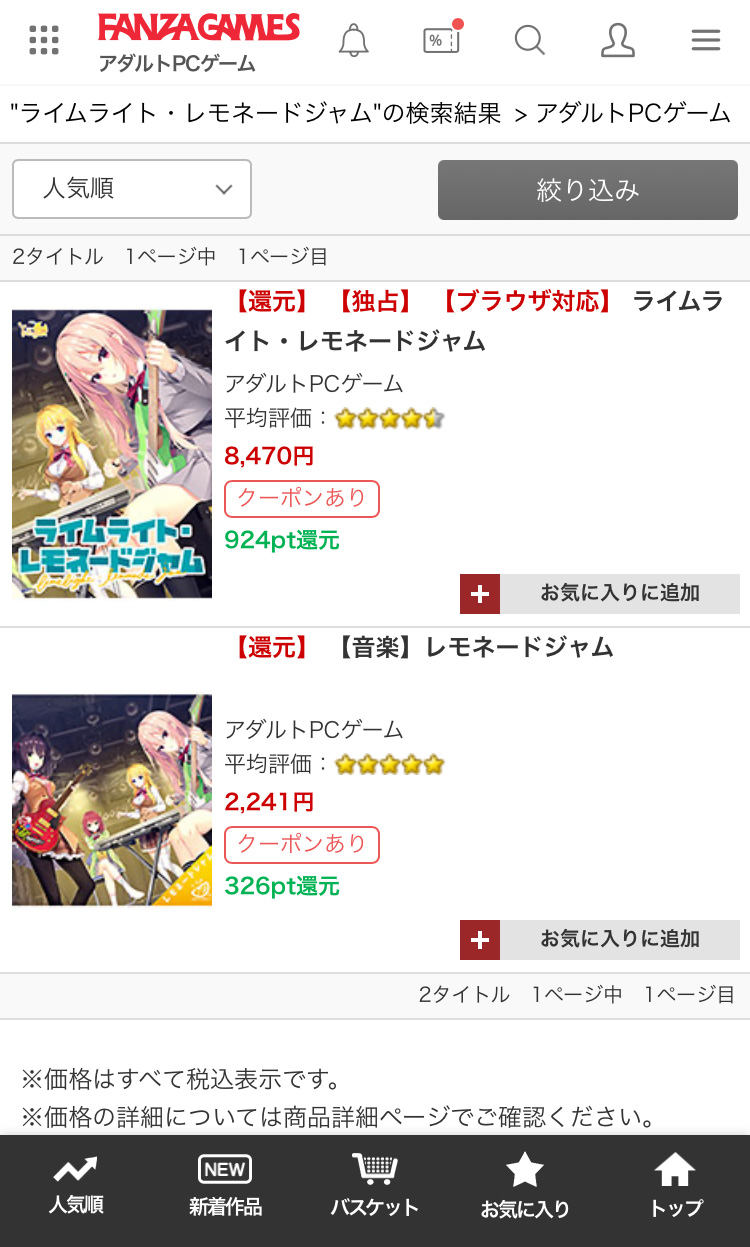Image resolution: width=750 pixels, height=1247 pixels.
Task: Switch to the 新着作品 tab
Action: coord(225,1187)
